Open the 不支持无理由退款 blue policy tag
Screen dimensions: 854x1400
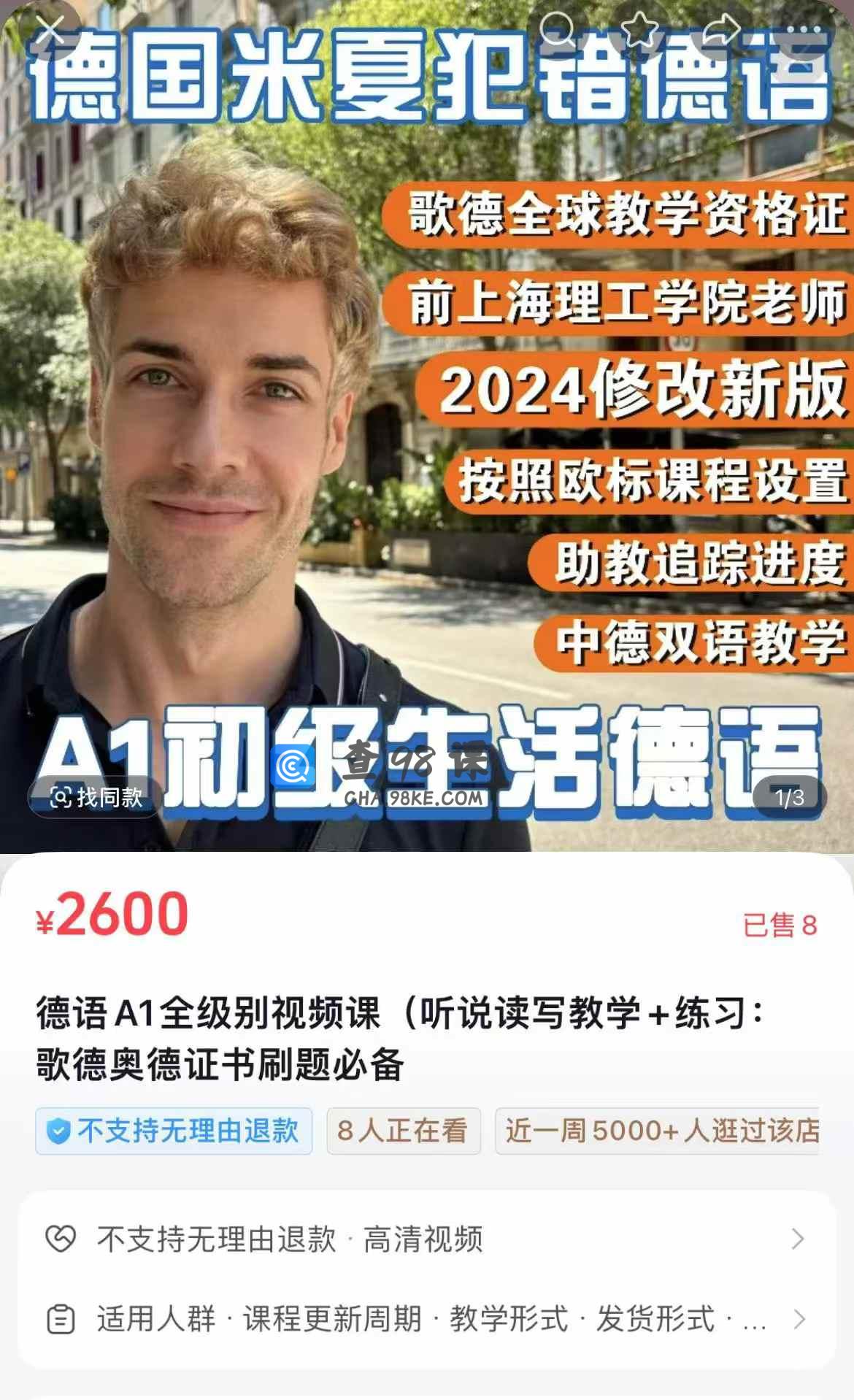point(174,1131)
